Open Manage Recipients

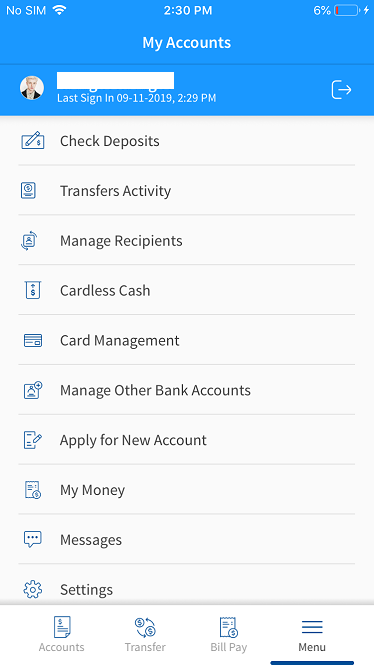[x=187, y=240]
